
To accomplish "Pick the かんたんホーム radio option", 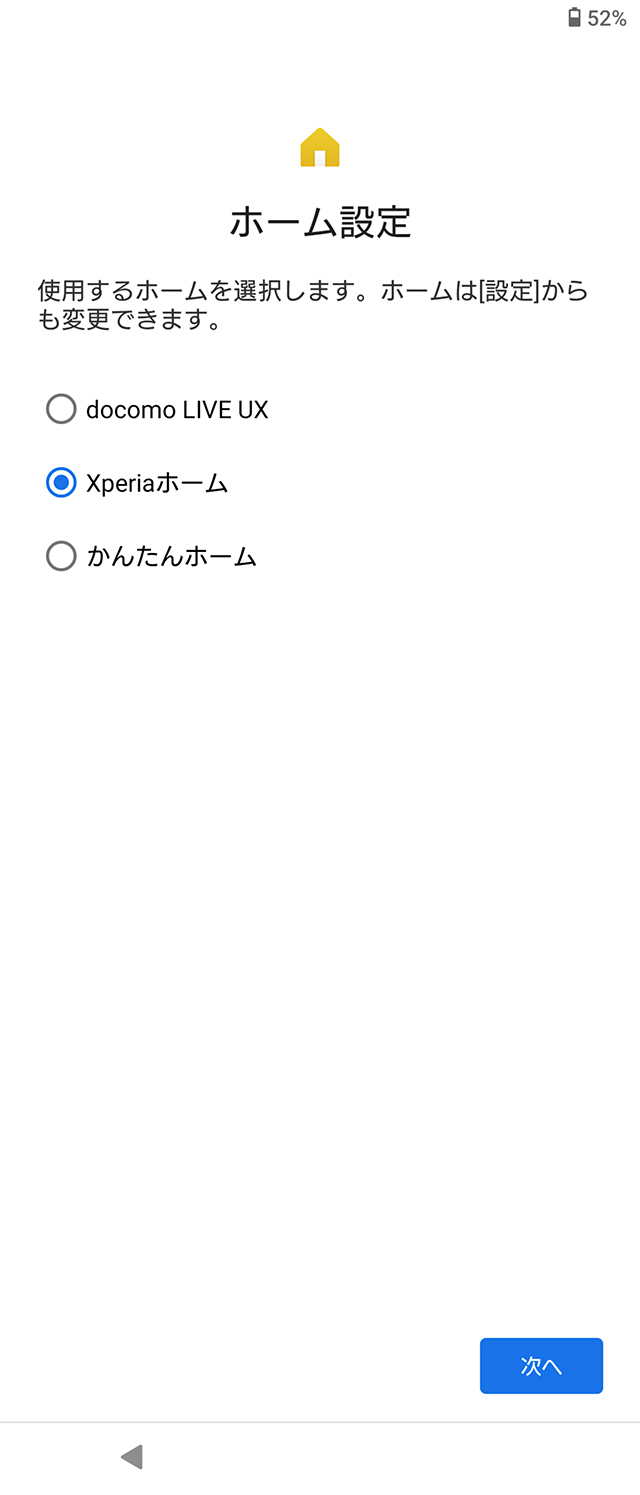I will (x=62, y=556).
